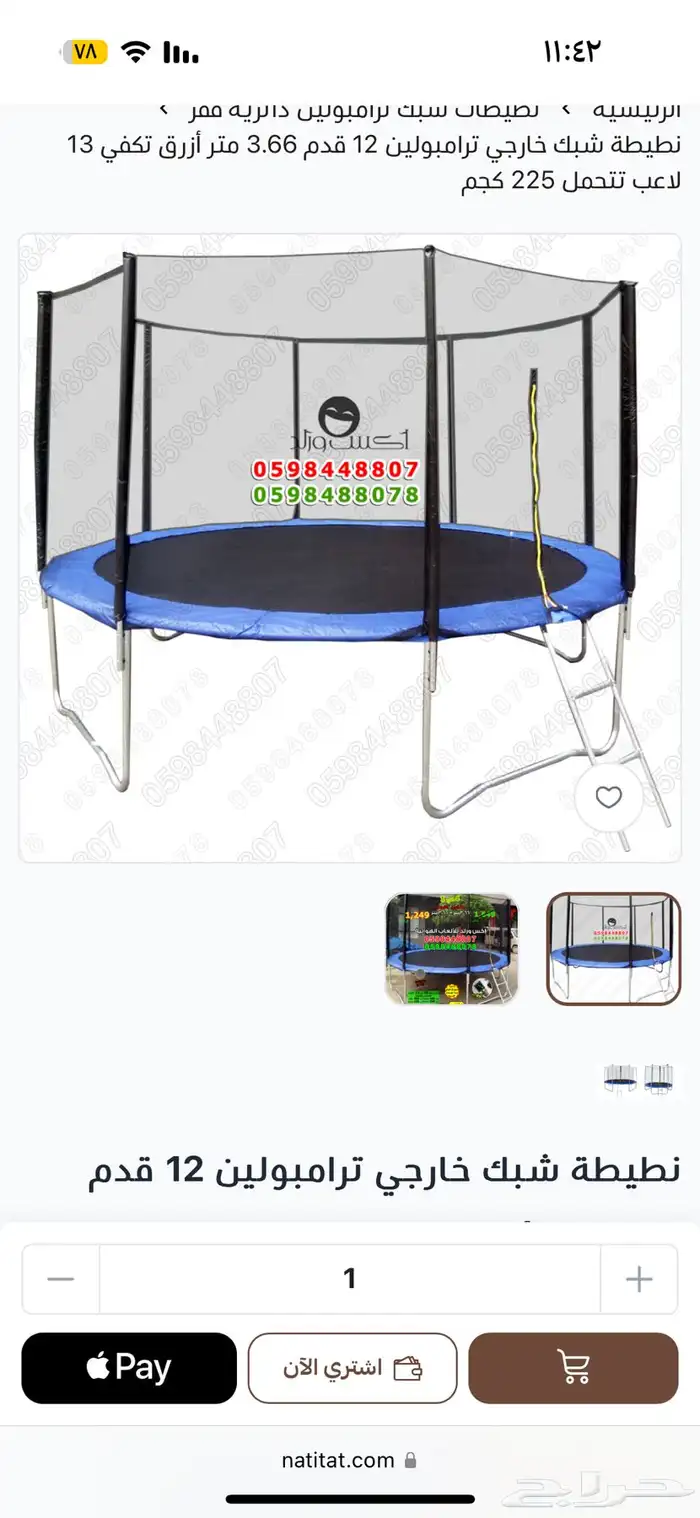Pay with the Apple Pay button
The image size is (700, 1518).
coord(129,1367)
